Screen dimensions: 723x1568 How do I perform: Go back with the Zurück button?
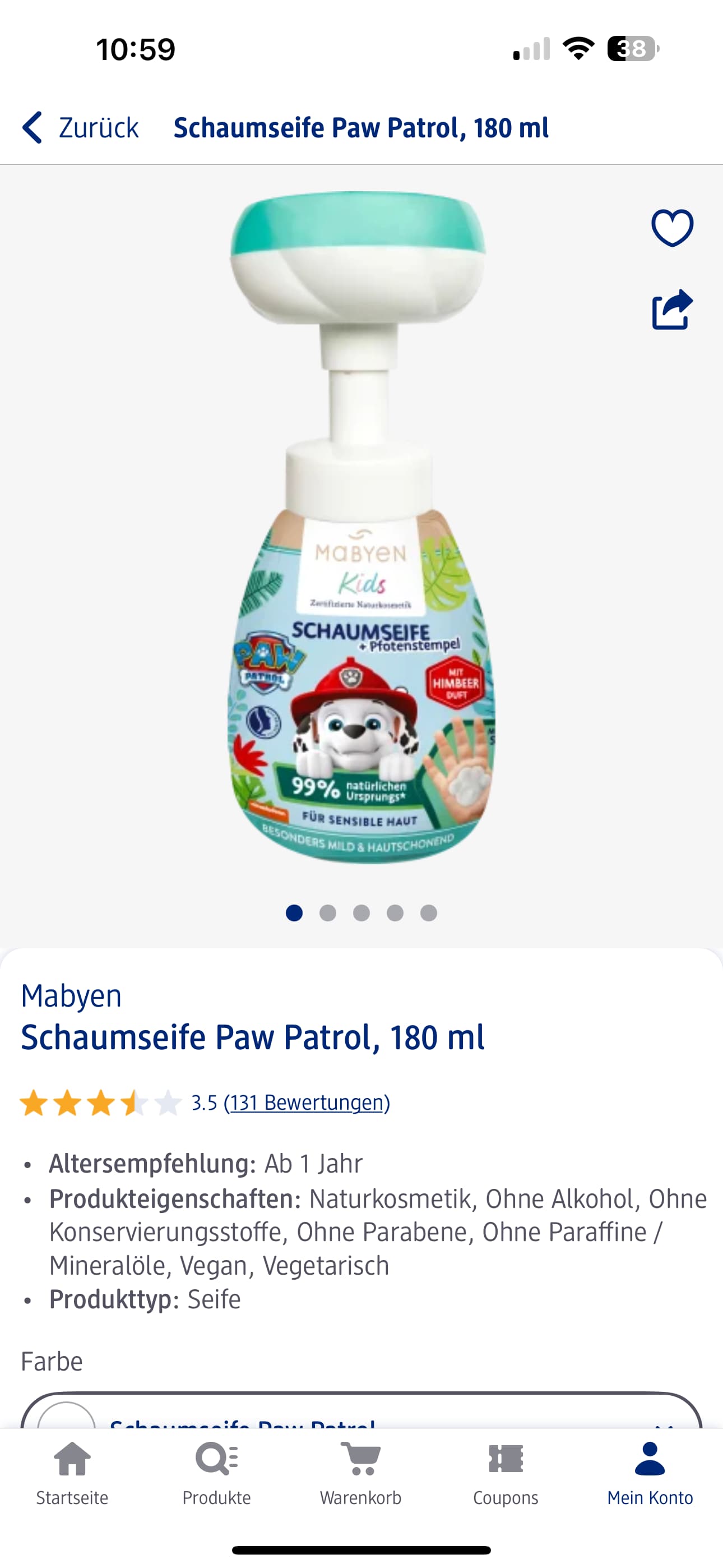tap(80, 128)
